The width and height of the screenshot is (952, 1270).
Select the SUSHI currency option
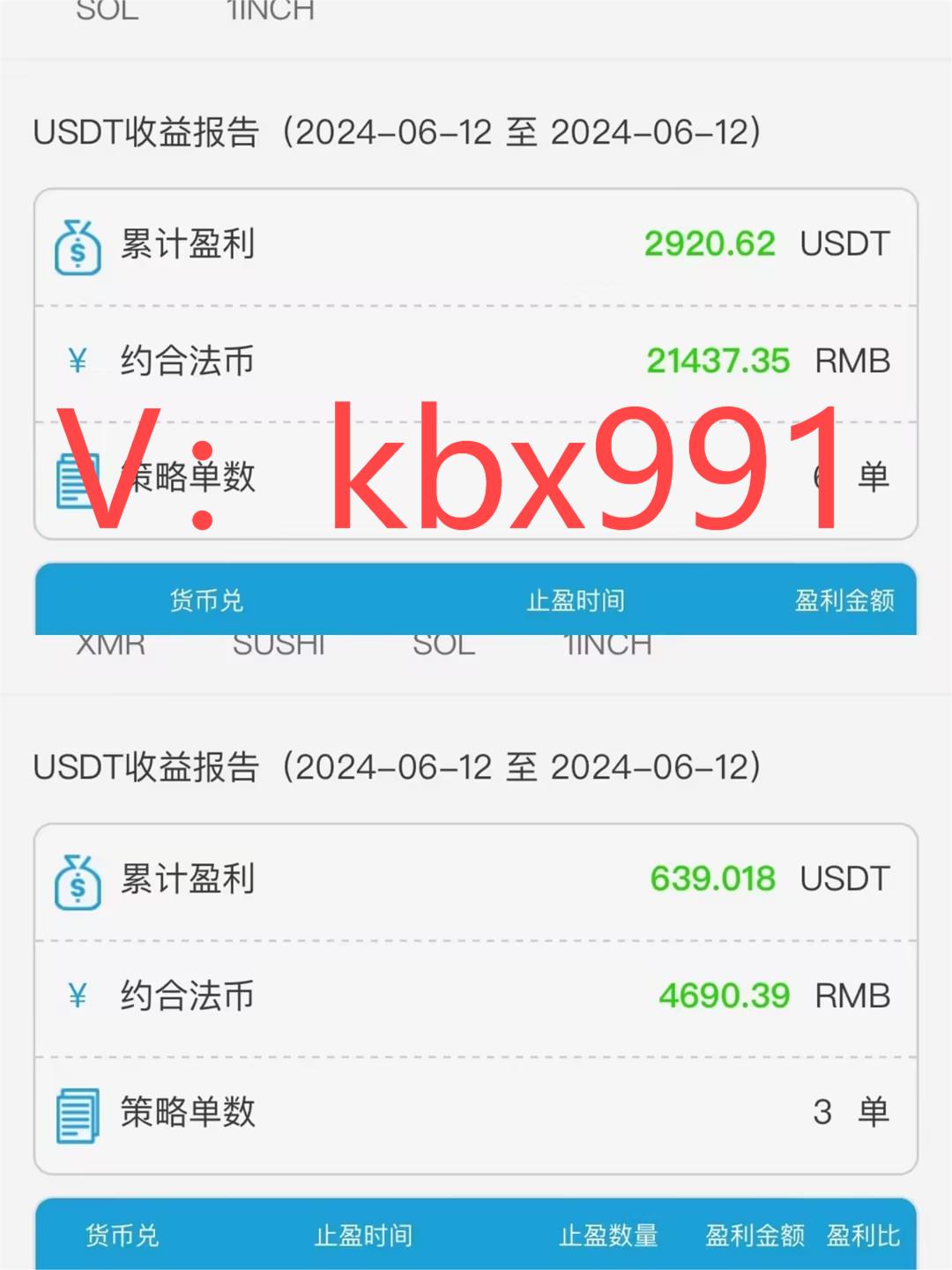coord(279,645)
